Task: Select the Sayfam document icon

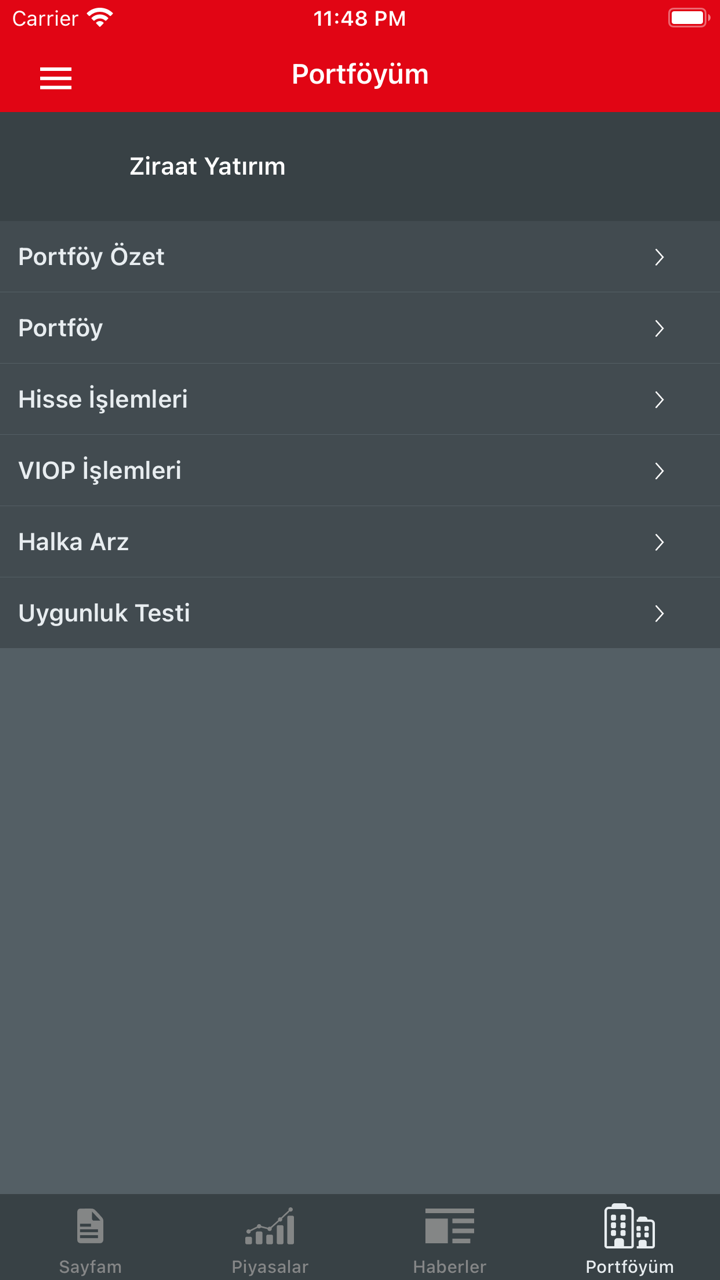Action: 89,1225
